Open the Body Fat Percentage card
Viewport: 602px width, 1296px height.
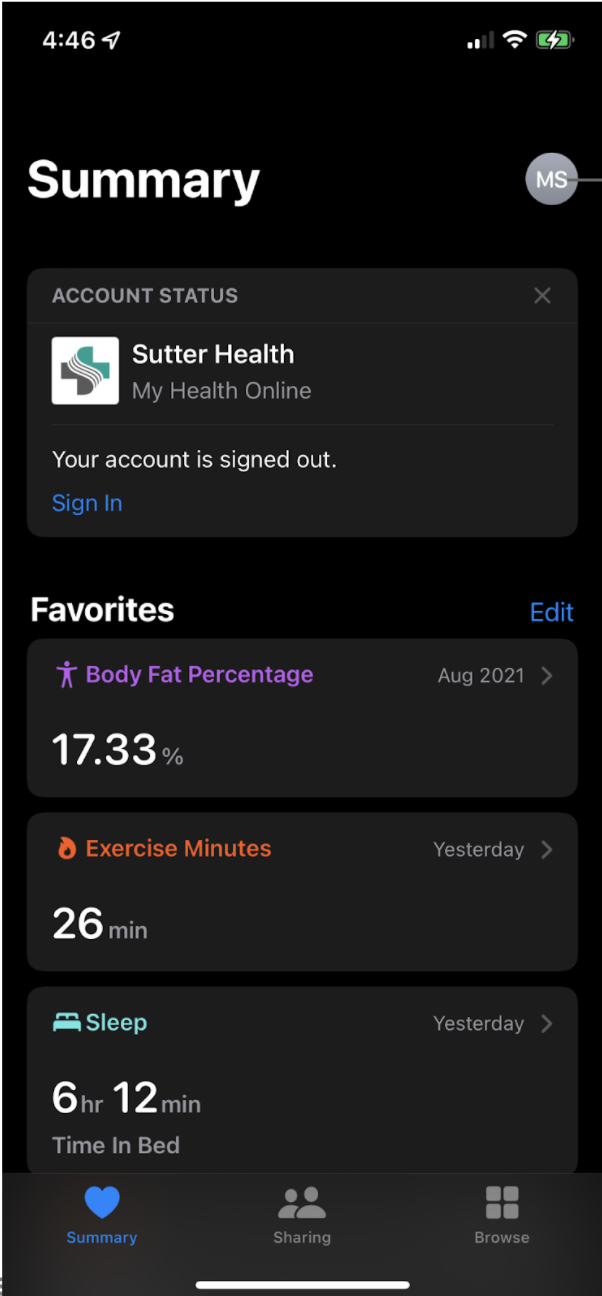pos(302,717)
